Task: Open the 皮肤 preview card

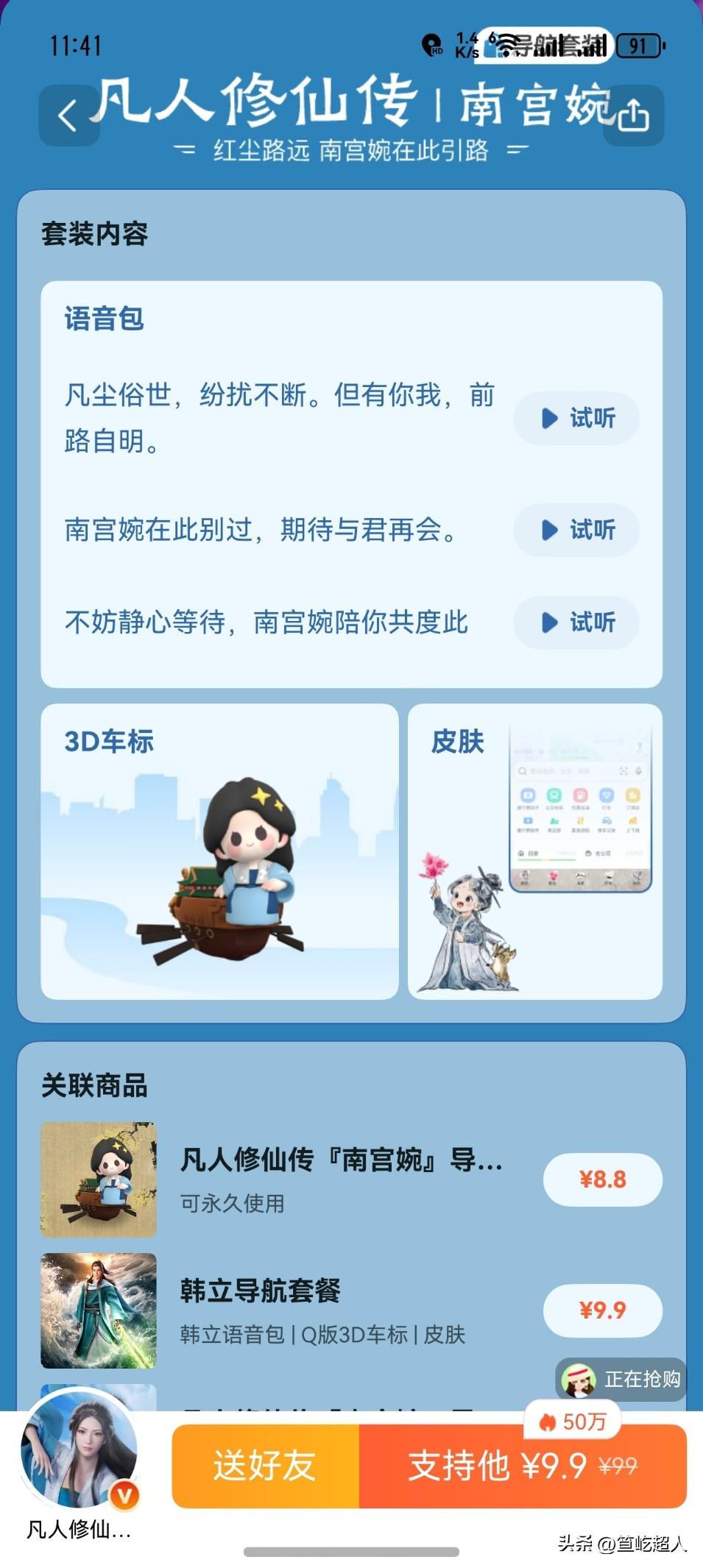Action: click(x=535, y=851)
